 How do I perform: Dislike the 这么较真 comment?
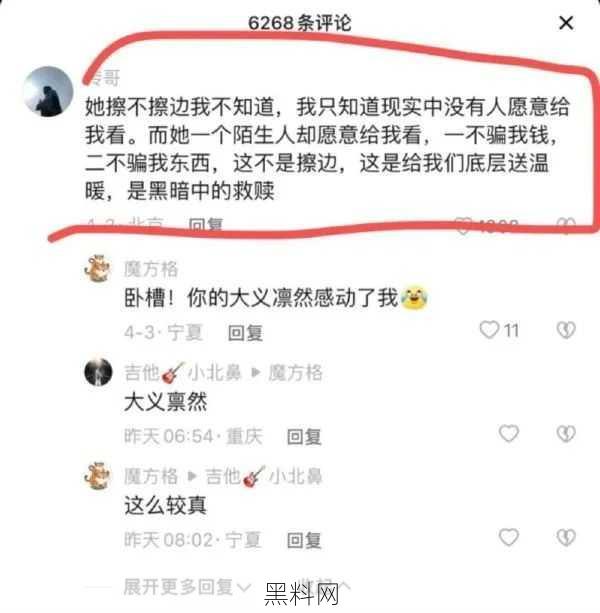566,538
